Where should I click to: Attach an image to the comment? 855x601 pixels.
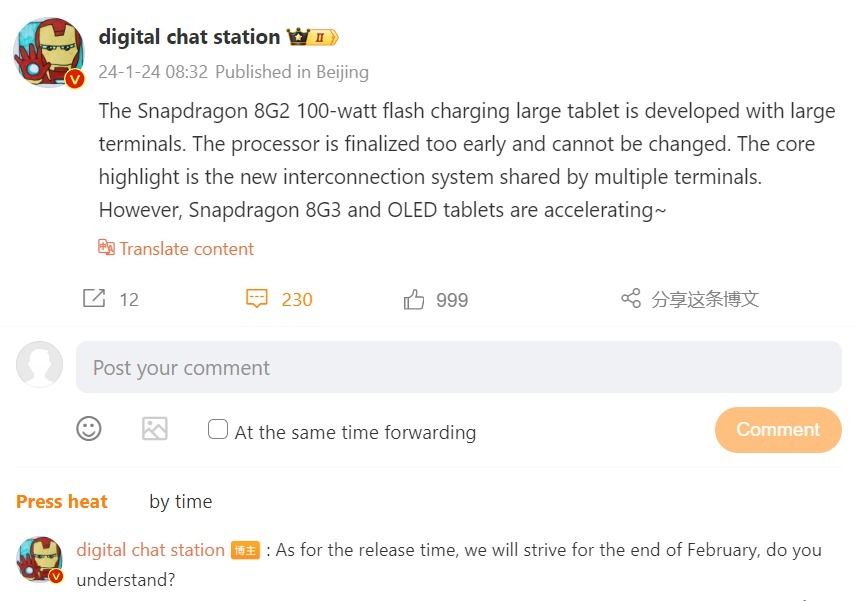(154, 429)
